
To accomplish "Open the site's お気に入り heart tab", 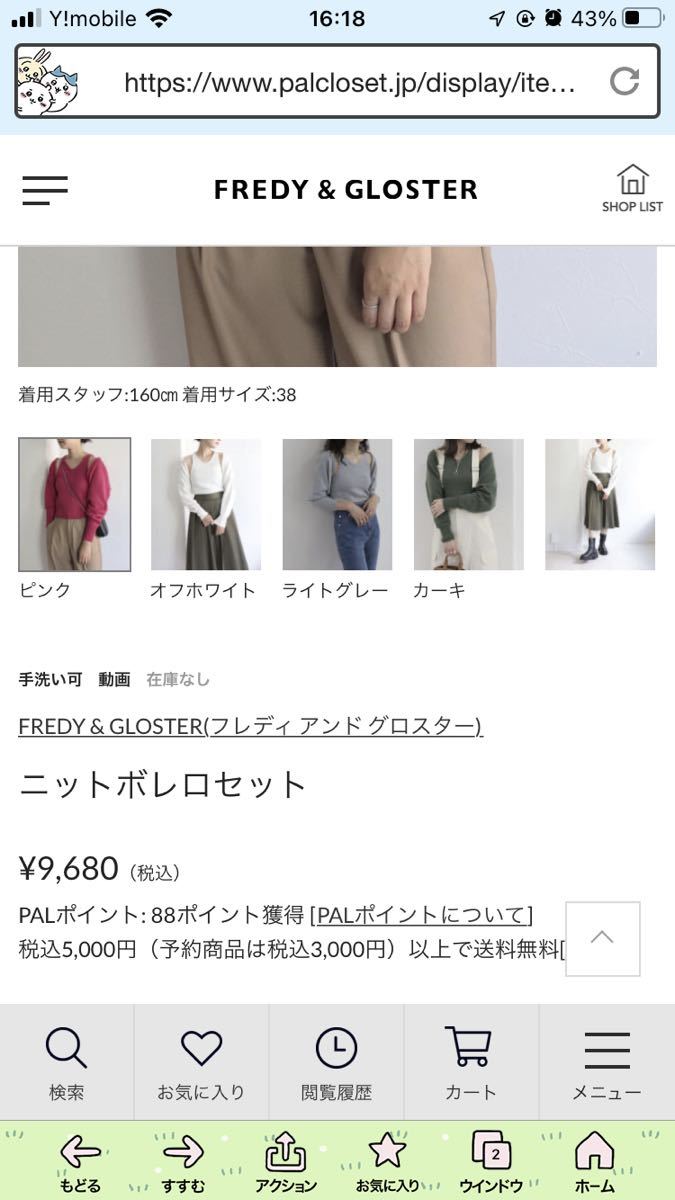I will click(201, 1062).
